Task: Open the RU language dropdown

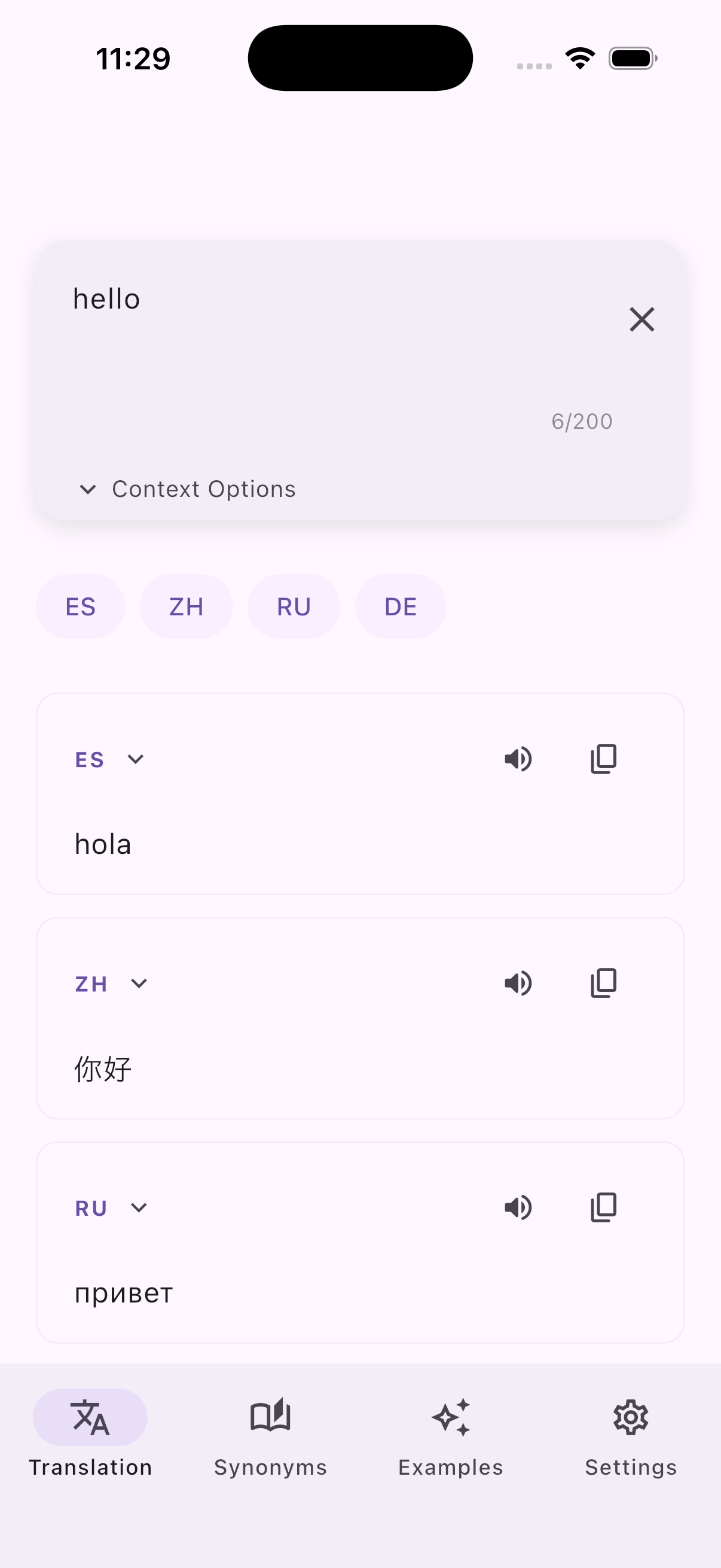Action: 138,1207
